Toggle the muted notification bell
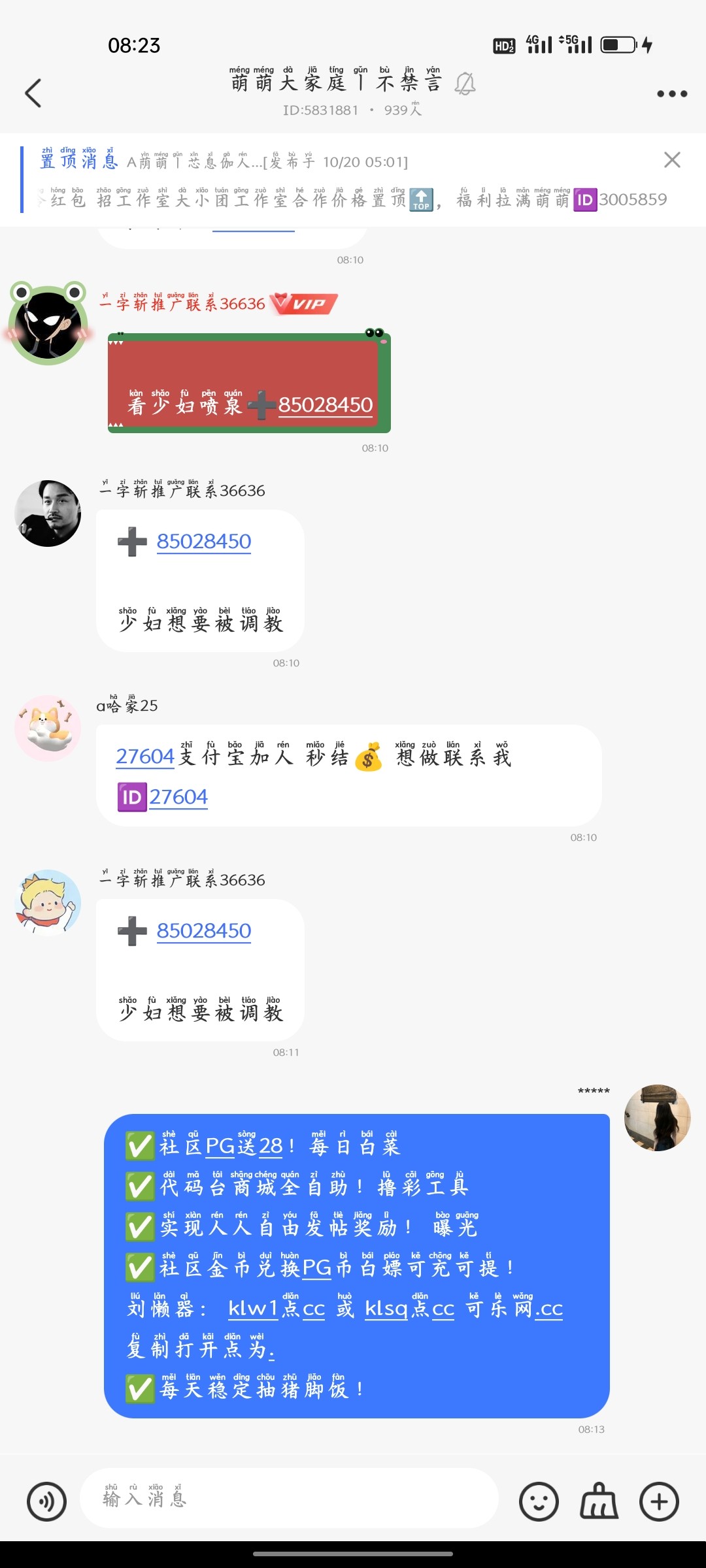706x1568 pixels. 465,83
